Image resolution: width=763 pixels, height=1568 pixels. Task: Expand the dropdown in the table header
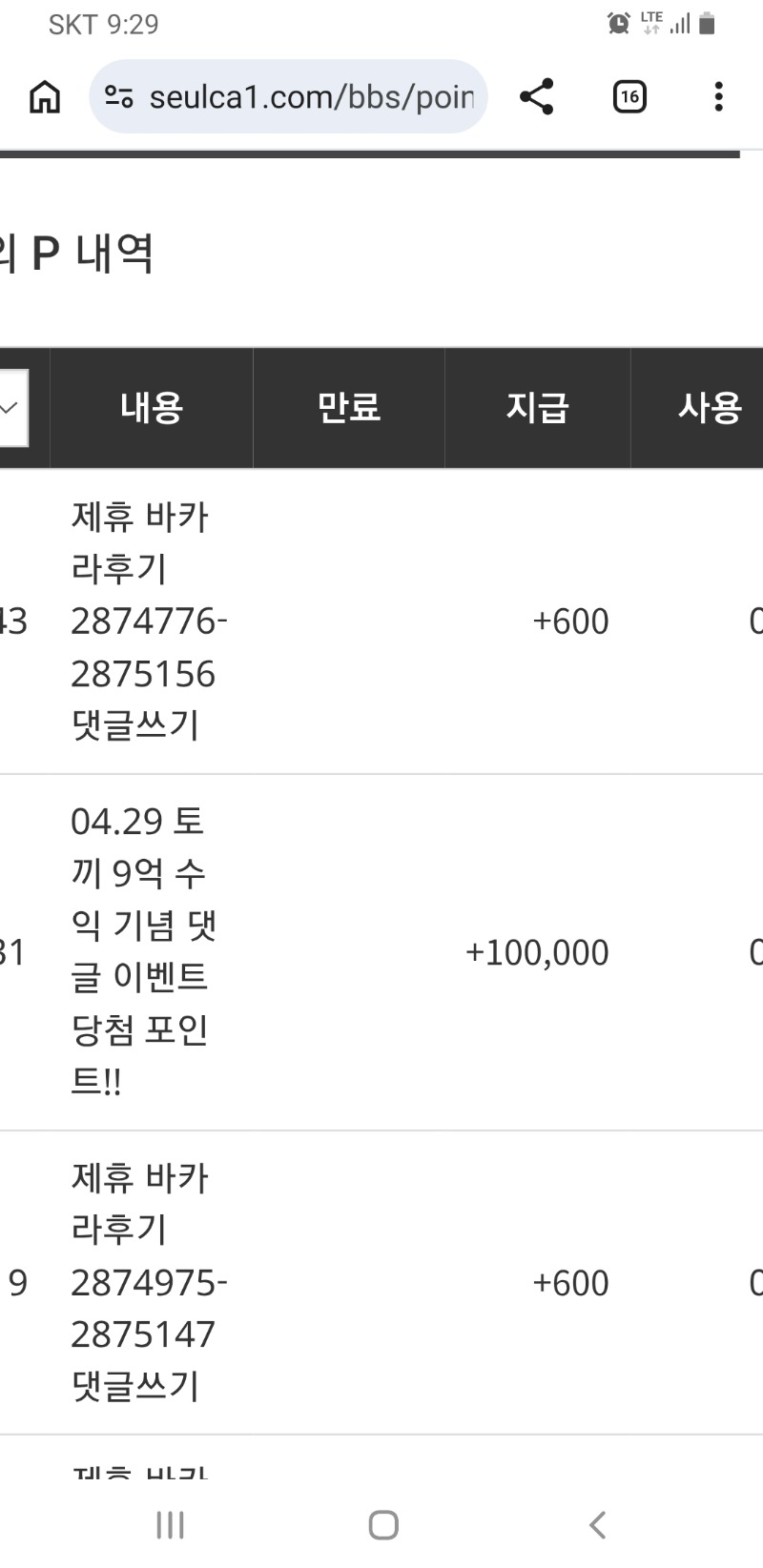point(11,408)
